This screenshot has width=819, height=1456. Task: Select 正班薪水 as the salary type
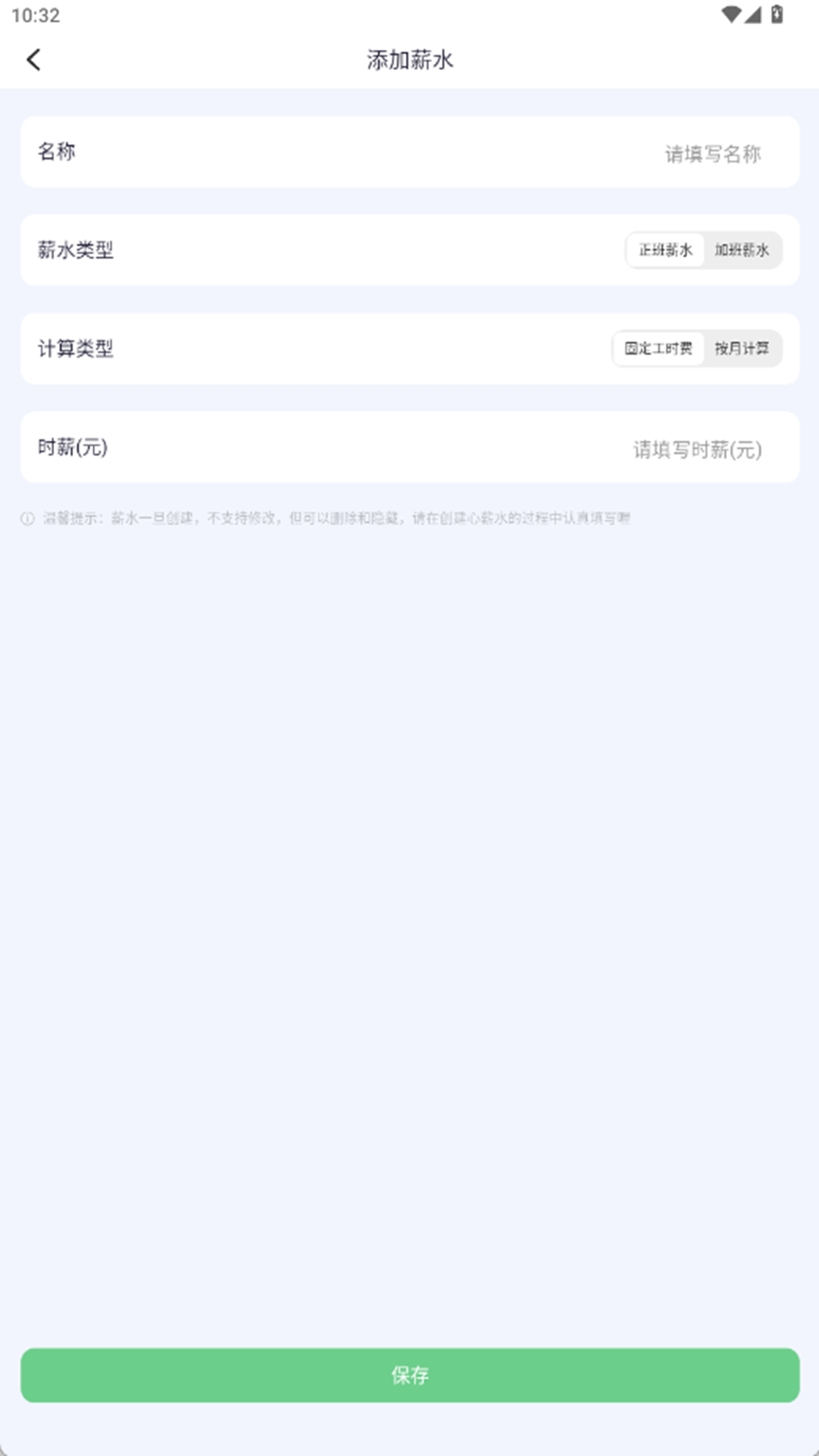click(664, 250)
